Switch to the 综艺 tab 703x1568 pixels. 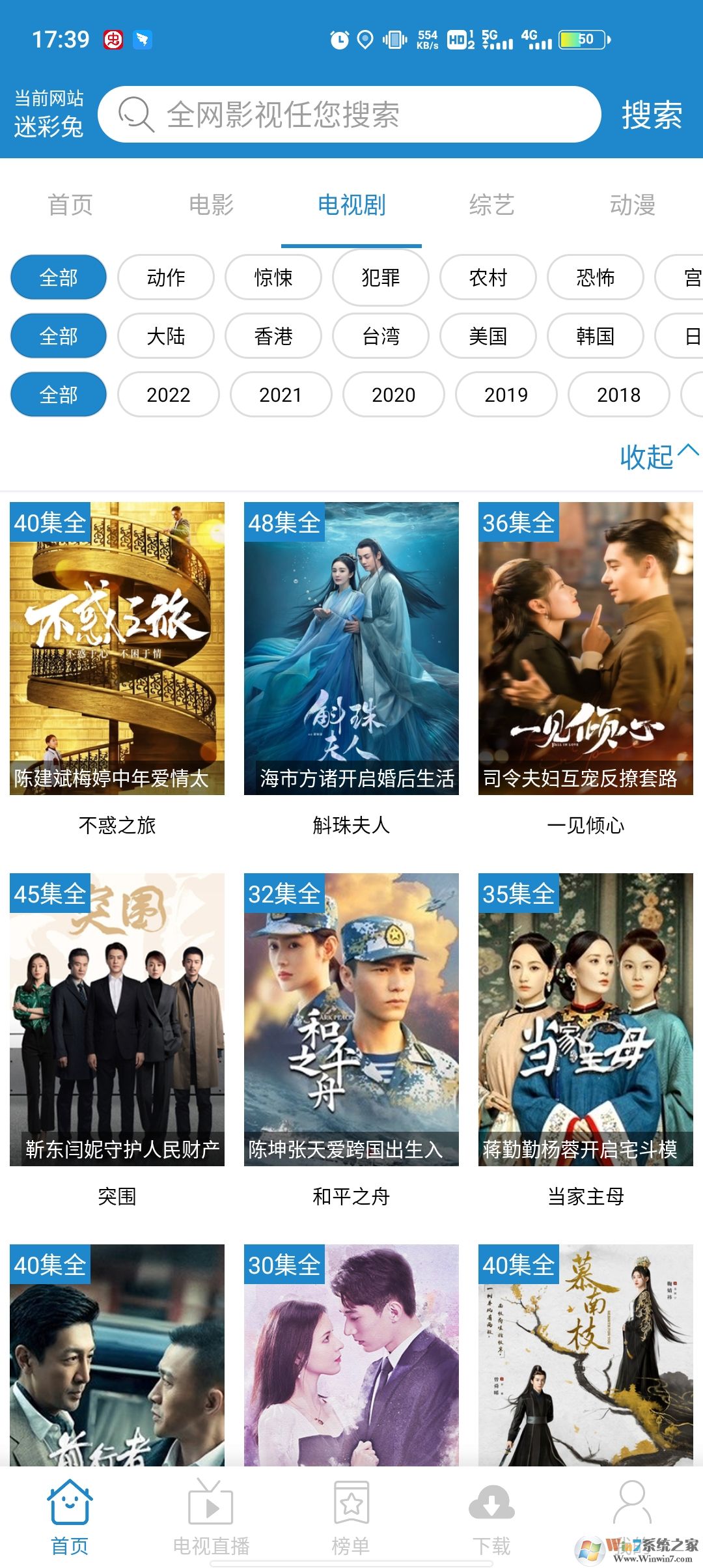[492, 205]
